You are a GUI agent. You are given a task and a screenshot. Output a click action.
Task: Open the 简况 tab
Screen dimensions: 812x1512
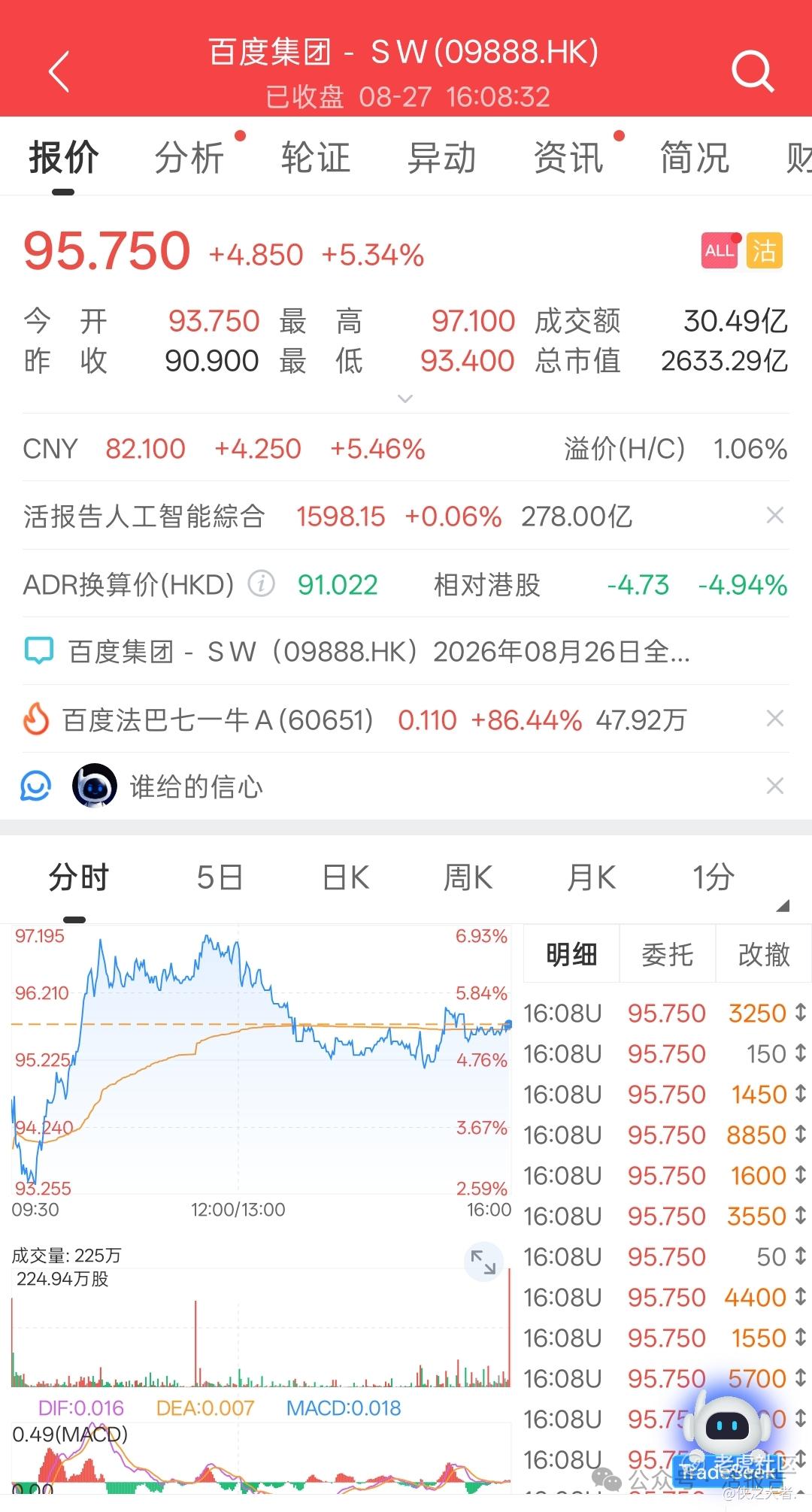tap(695, 158)
